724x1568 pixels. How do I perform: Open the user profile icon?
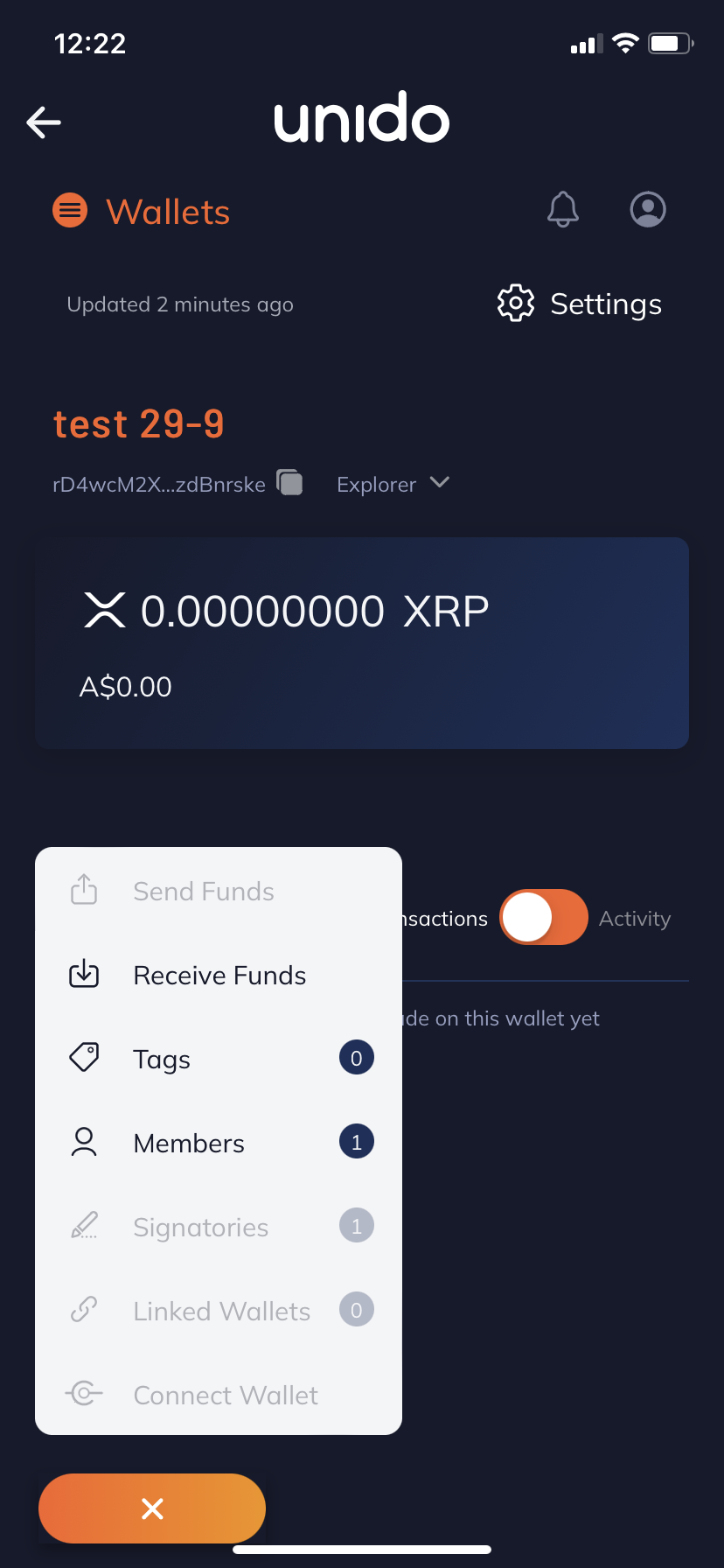point(648,209)
